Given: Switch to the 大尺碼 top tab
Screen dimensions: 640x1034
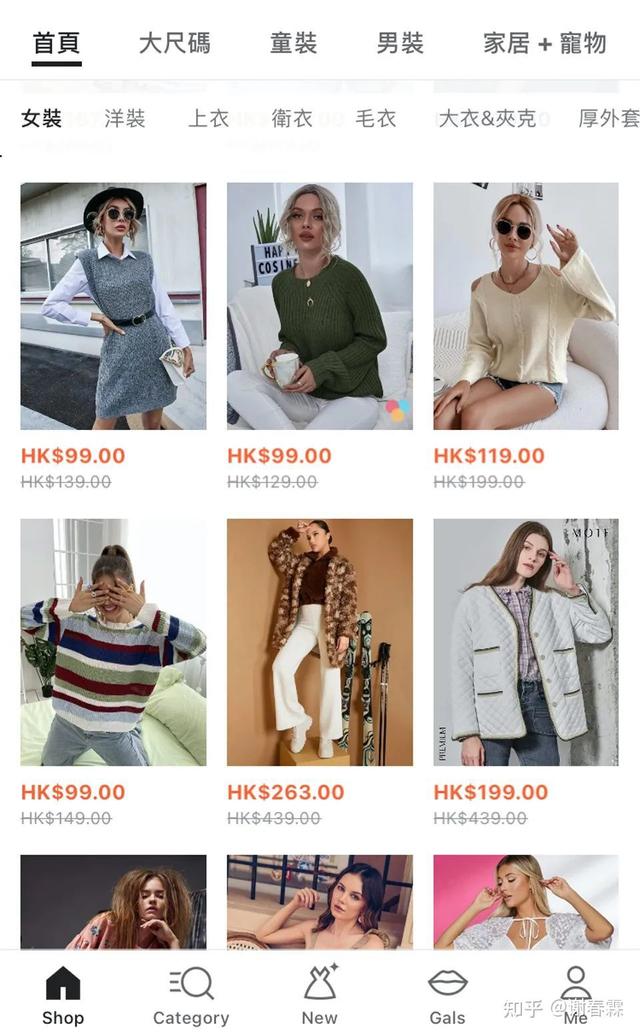Looking at the screenshot, I should [x=174, y=43].
